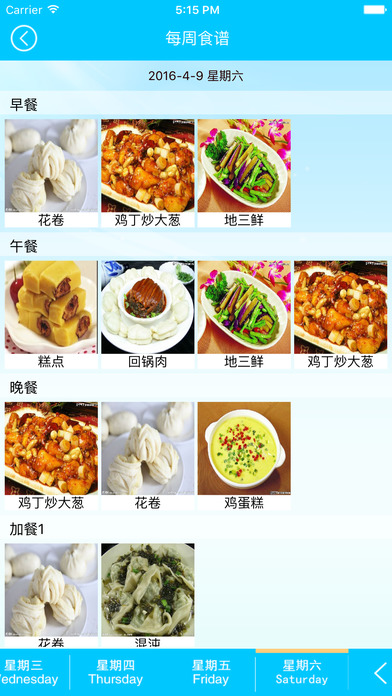Open the 鸡蛋糕 dinner item
Viewport: 392px width, 696px height.
(244, 456)
